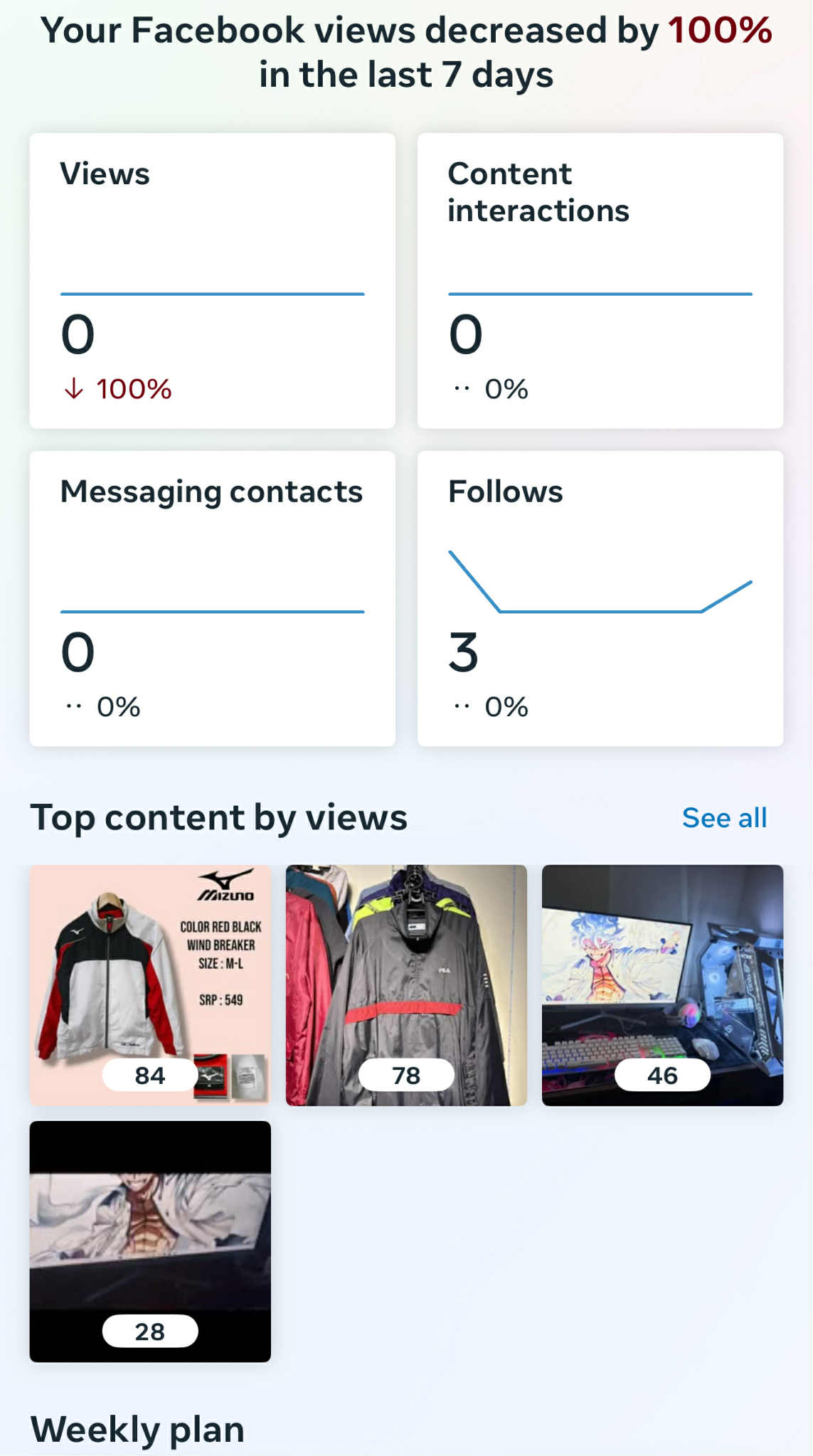Open the gaming setup post with 46 views
Image resolution: width=813 pixels, height=1456 pixels.
(662, 984)
